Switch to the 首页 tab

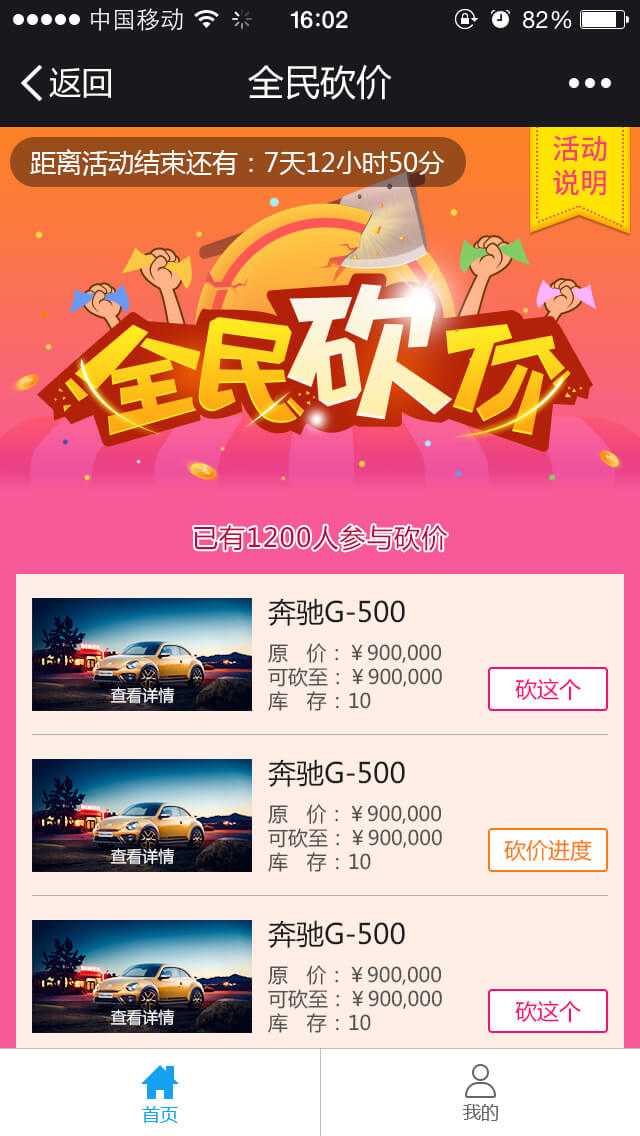160,1093
